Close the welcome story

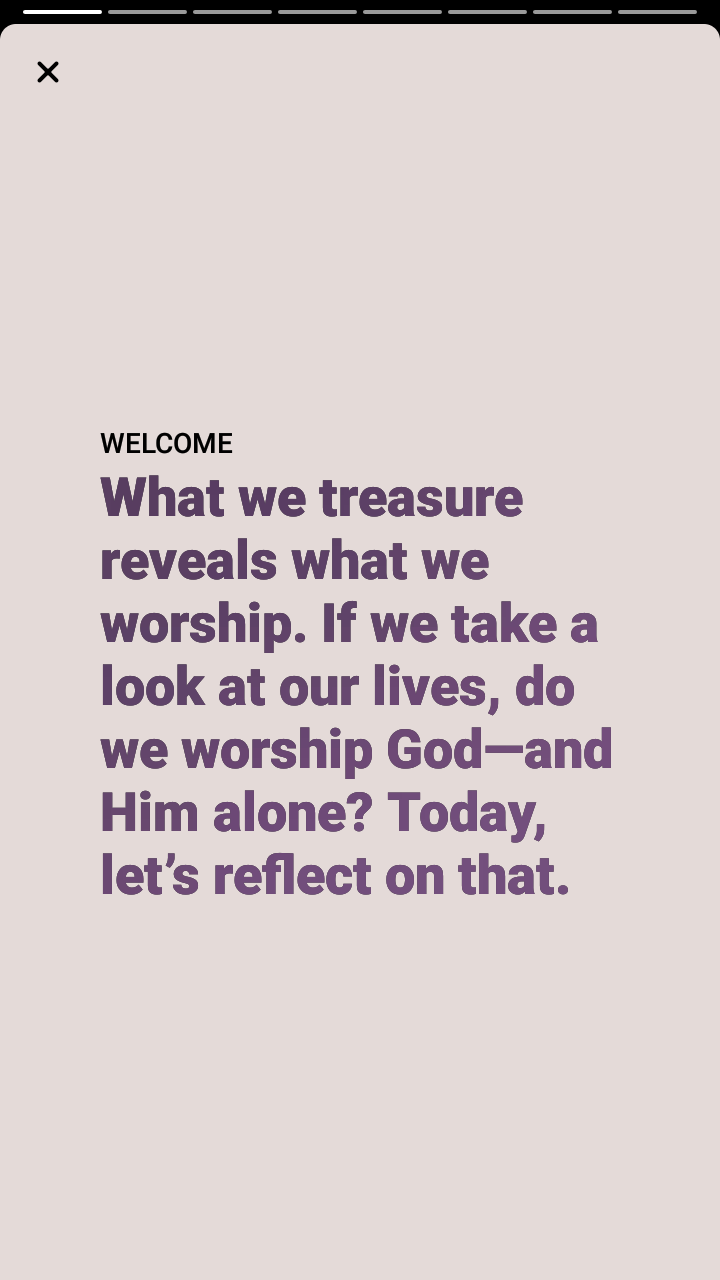tap(48, 72)
